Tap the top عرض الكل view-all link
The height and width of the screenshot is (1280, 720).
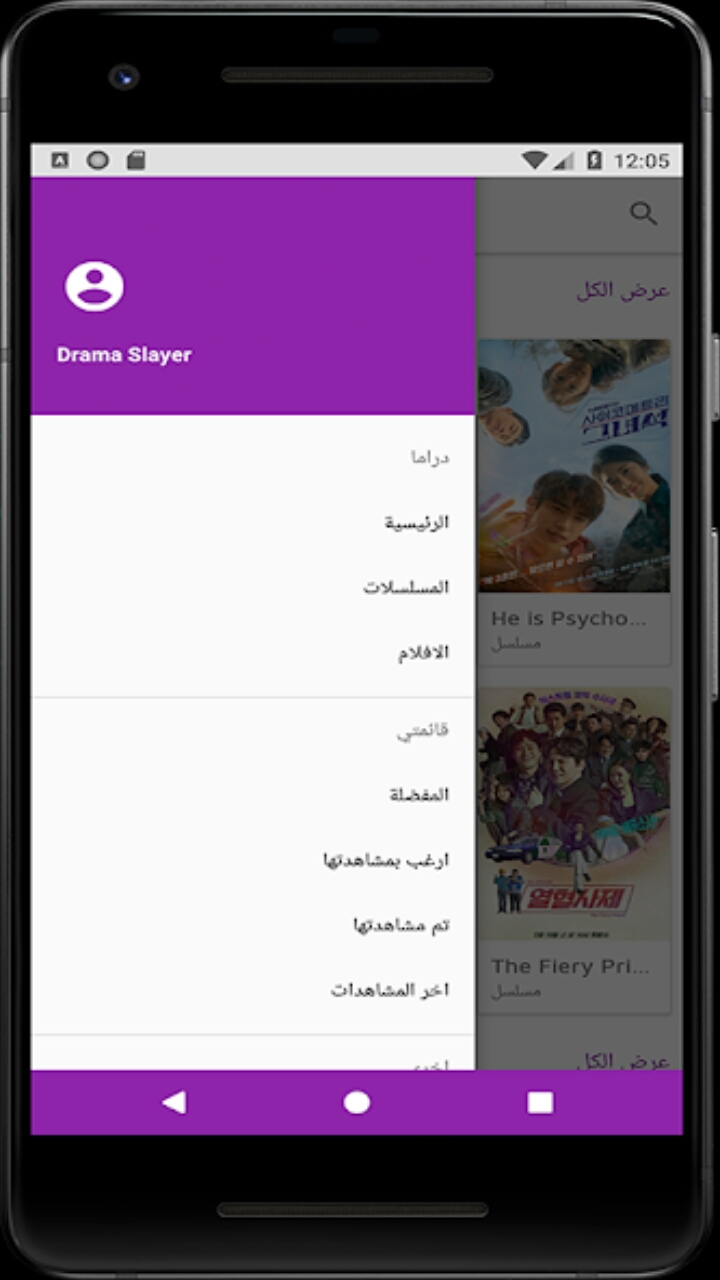point(623,291)
